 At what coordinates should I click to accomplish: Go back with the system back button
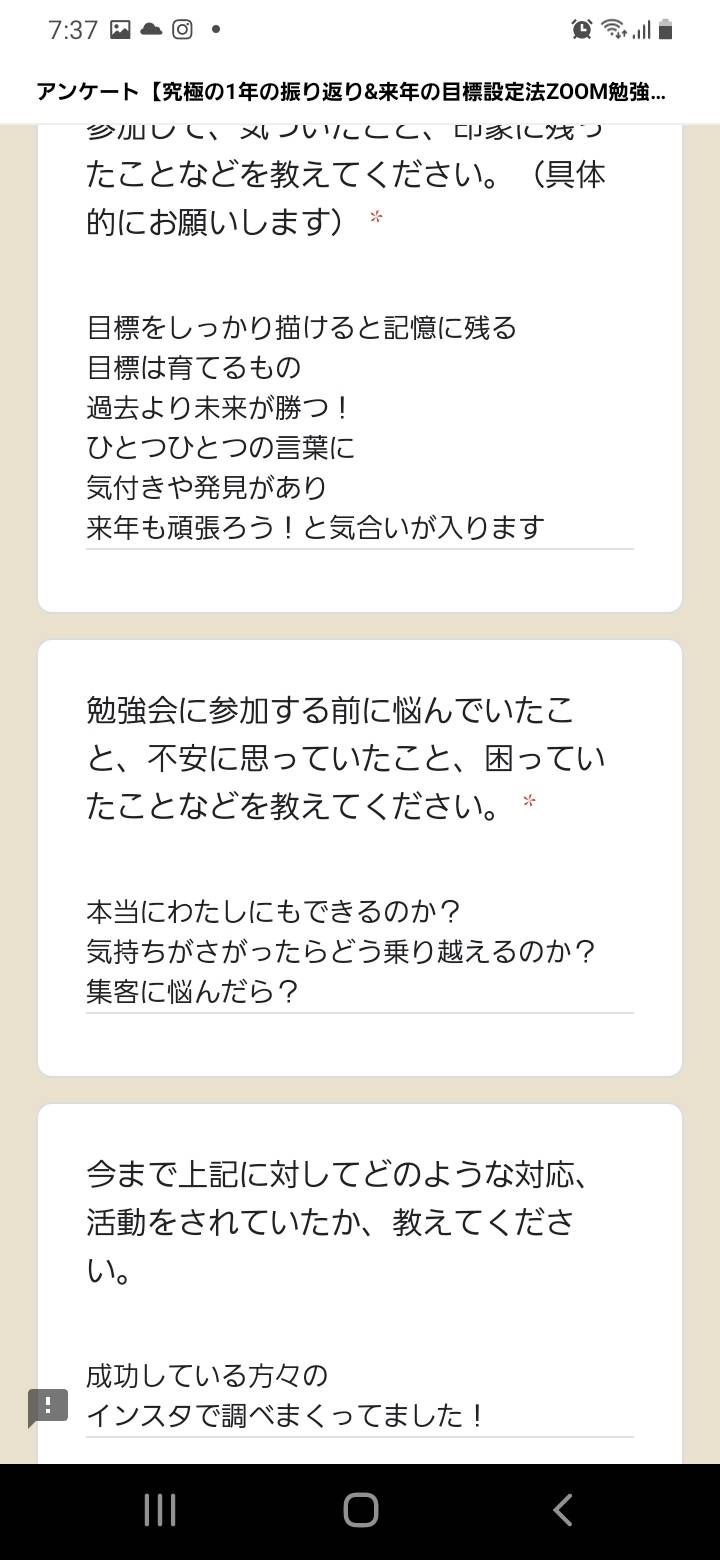(563, 1510)
